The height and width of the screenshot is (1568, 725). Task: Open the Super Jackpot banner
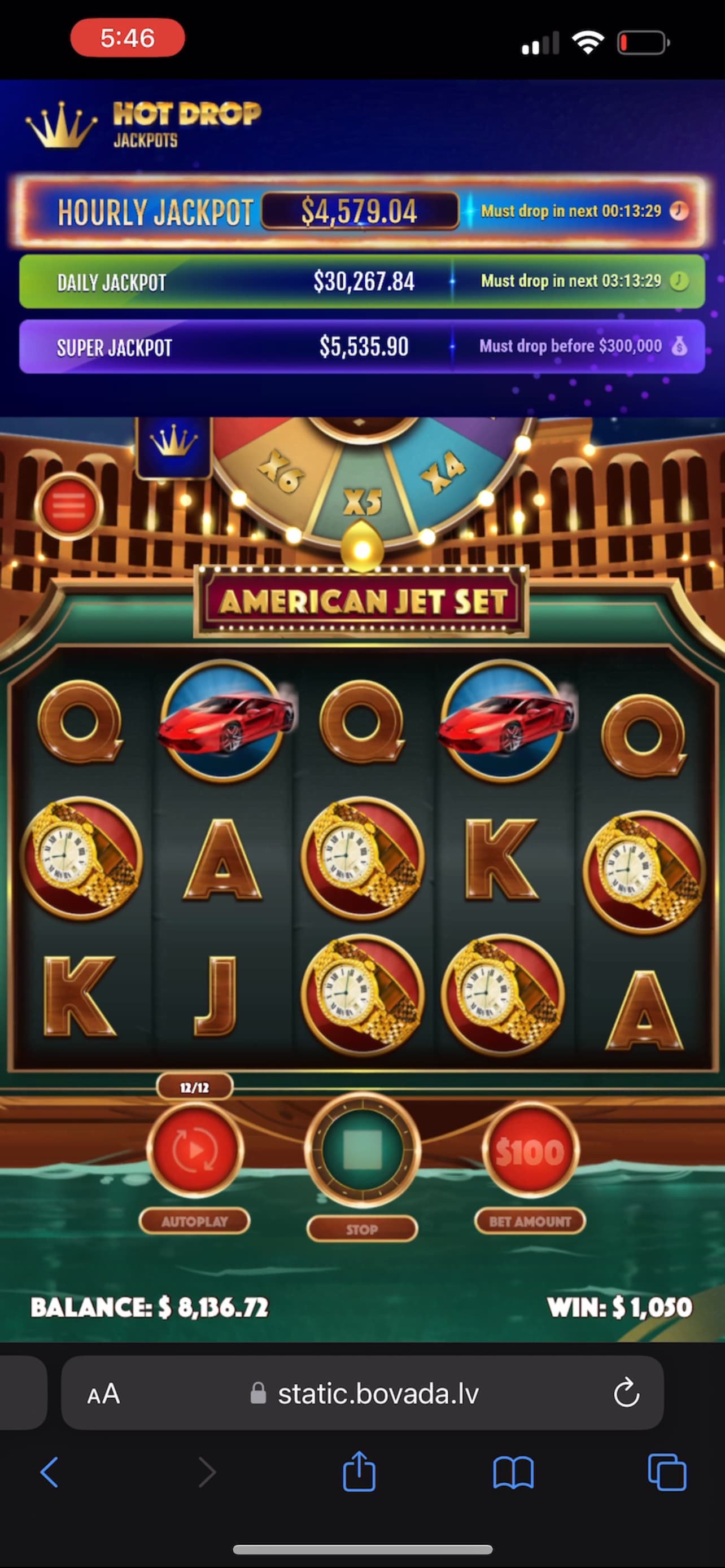(x=361, y=347)
